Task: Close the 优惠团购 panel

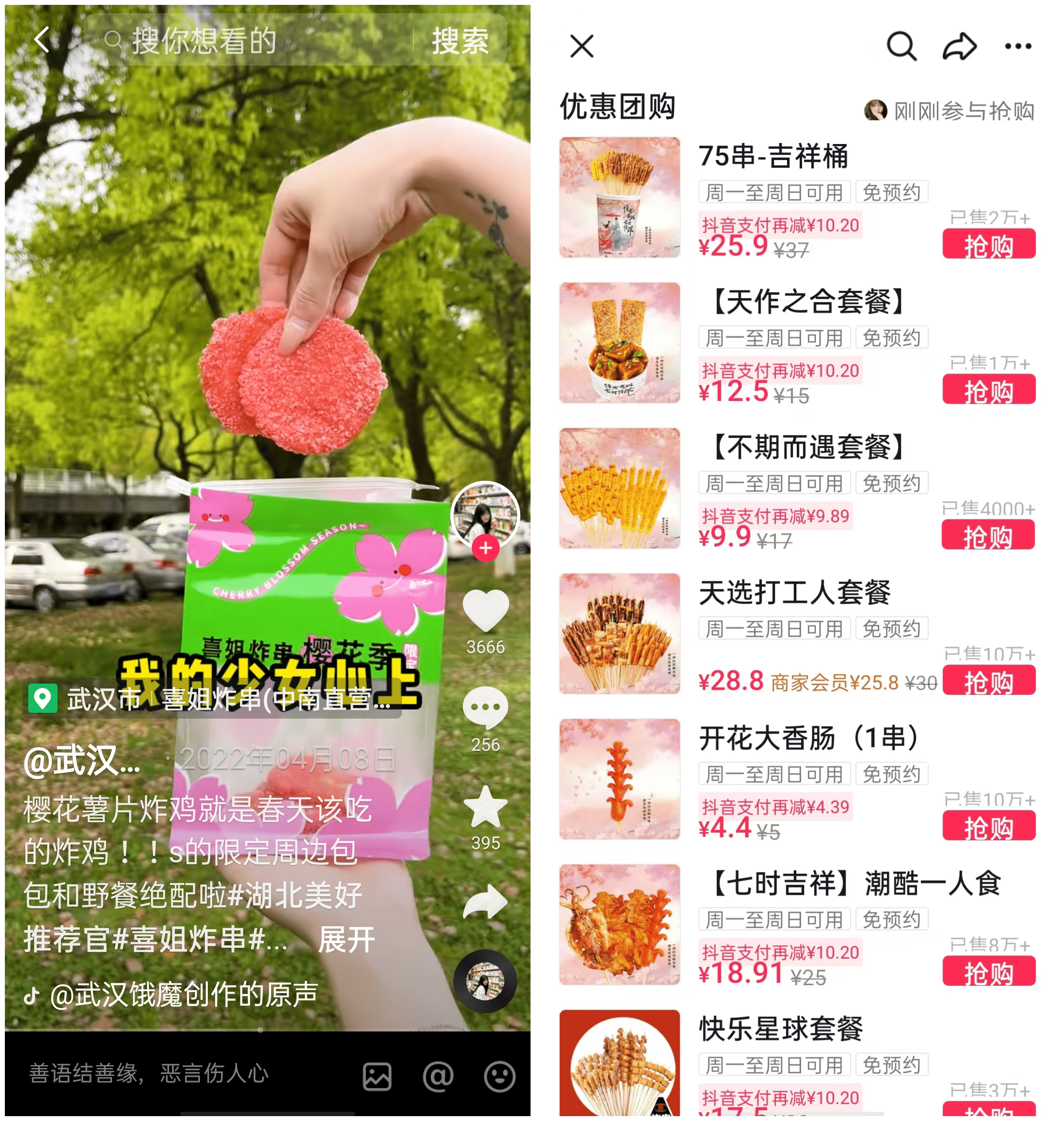Action: [x=582, y=46]
